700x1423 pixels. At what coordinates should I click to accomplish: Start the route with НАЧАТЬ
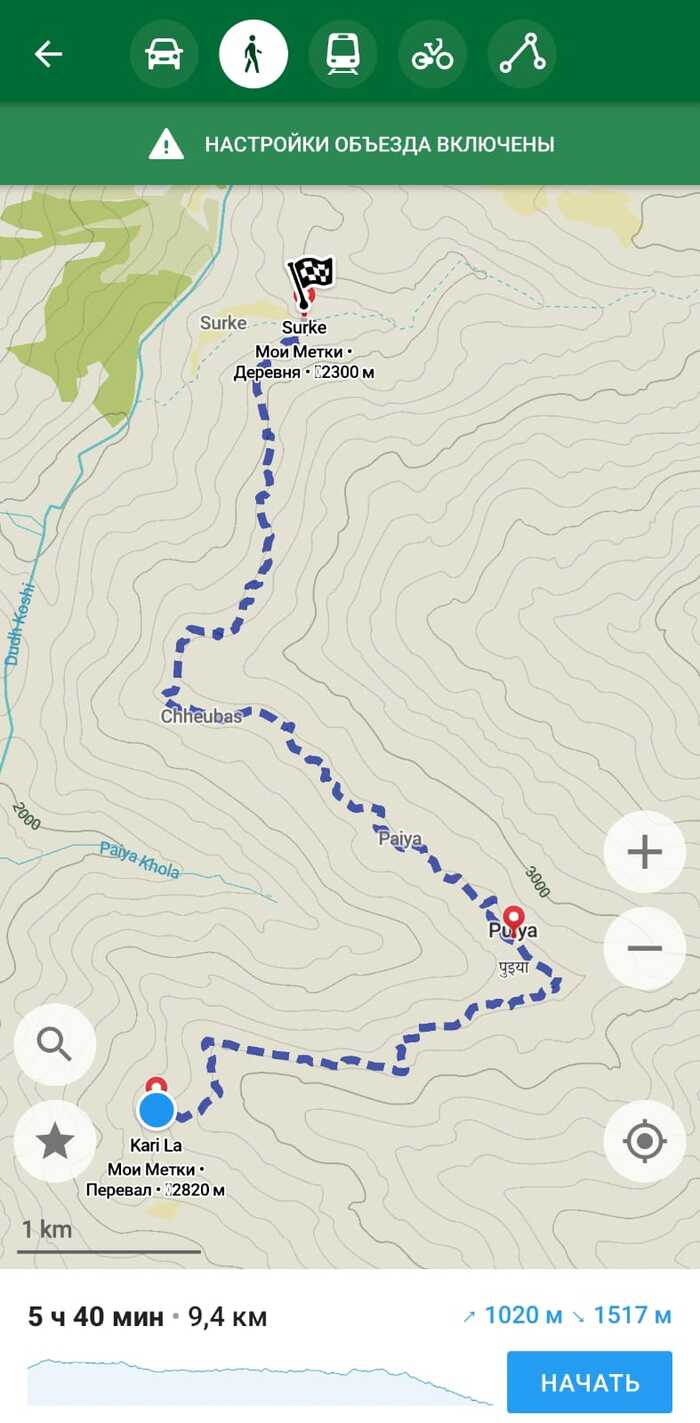[x=589, y=1383]
